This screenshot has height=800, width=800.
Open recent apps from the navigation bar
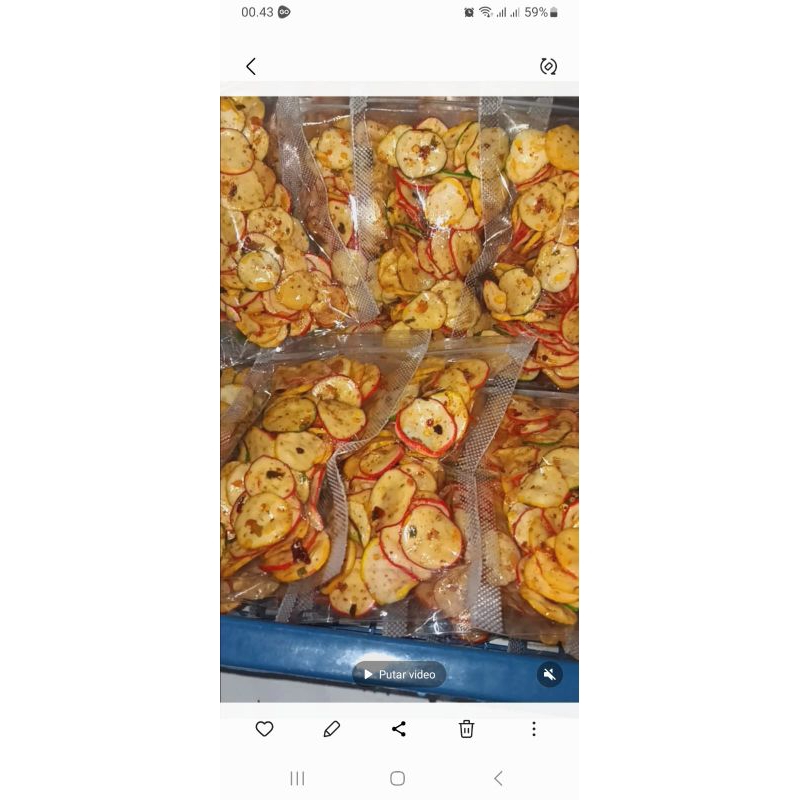tap(297, 778)
